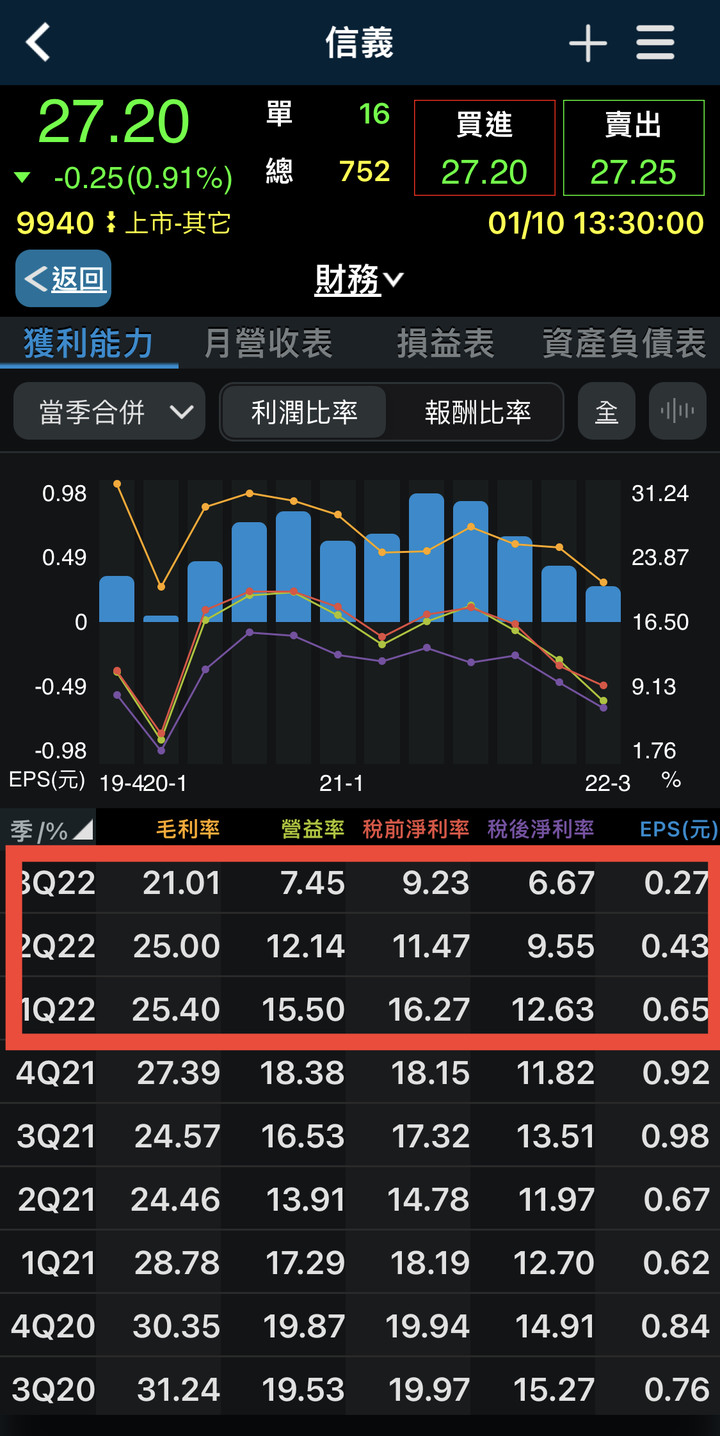Select the 獲利能力 tab

pos(88,344)
